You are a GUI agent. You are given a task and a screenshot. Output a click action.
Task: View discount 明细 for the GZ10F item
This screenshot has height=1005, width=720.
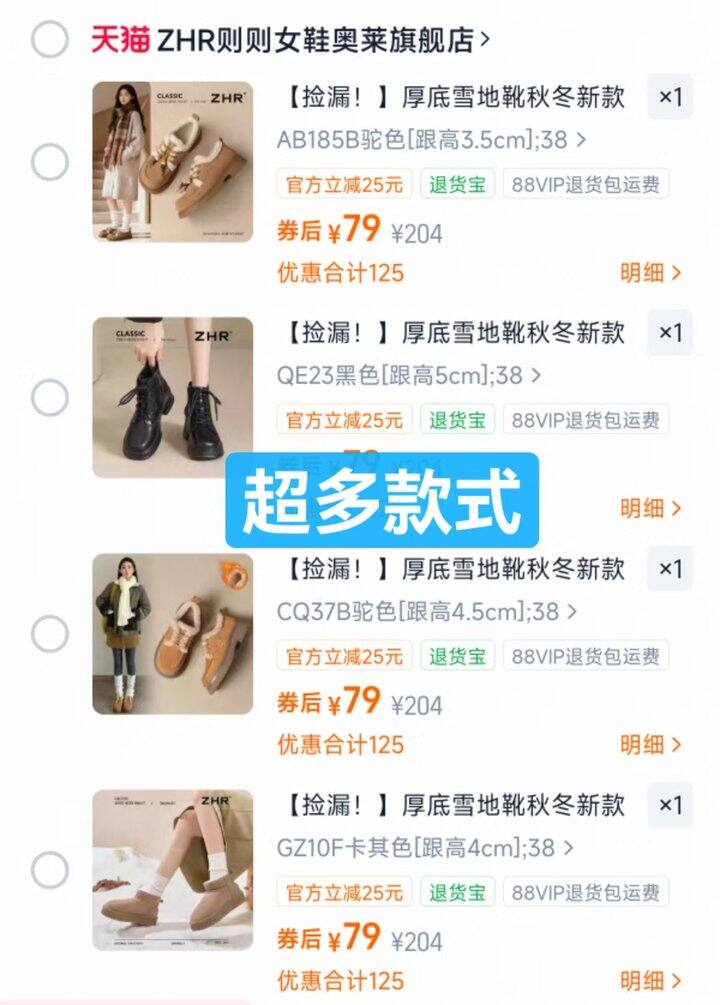click(650, 980)
